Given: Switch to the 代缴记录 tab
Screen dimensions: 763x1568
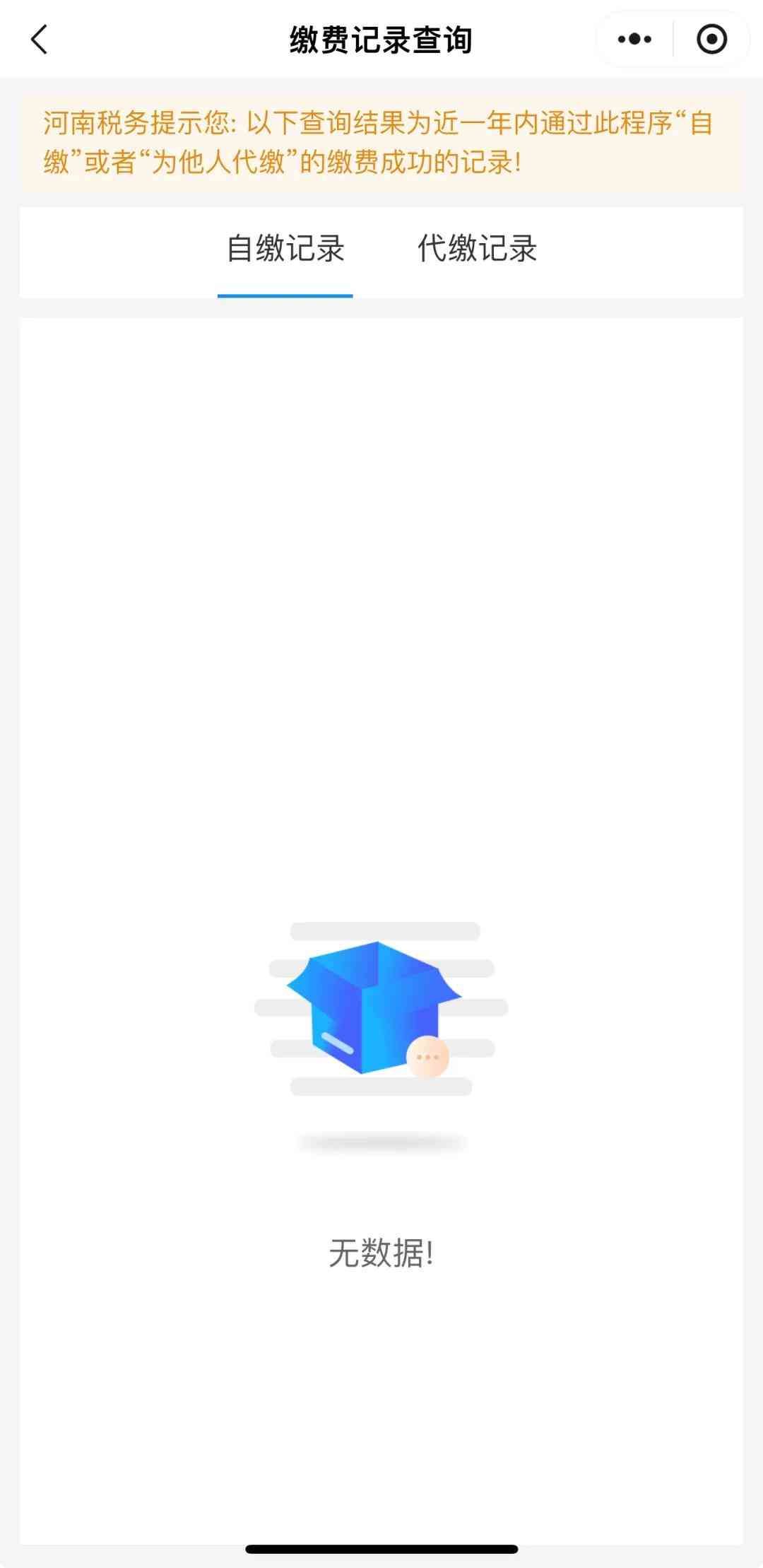Looking at the screenshot, I should pyautogui.click(x=477, y=249).
